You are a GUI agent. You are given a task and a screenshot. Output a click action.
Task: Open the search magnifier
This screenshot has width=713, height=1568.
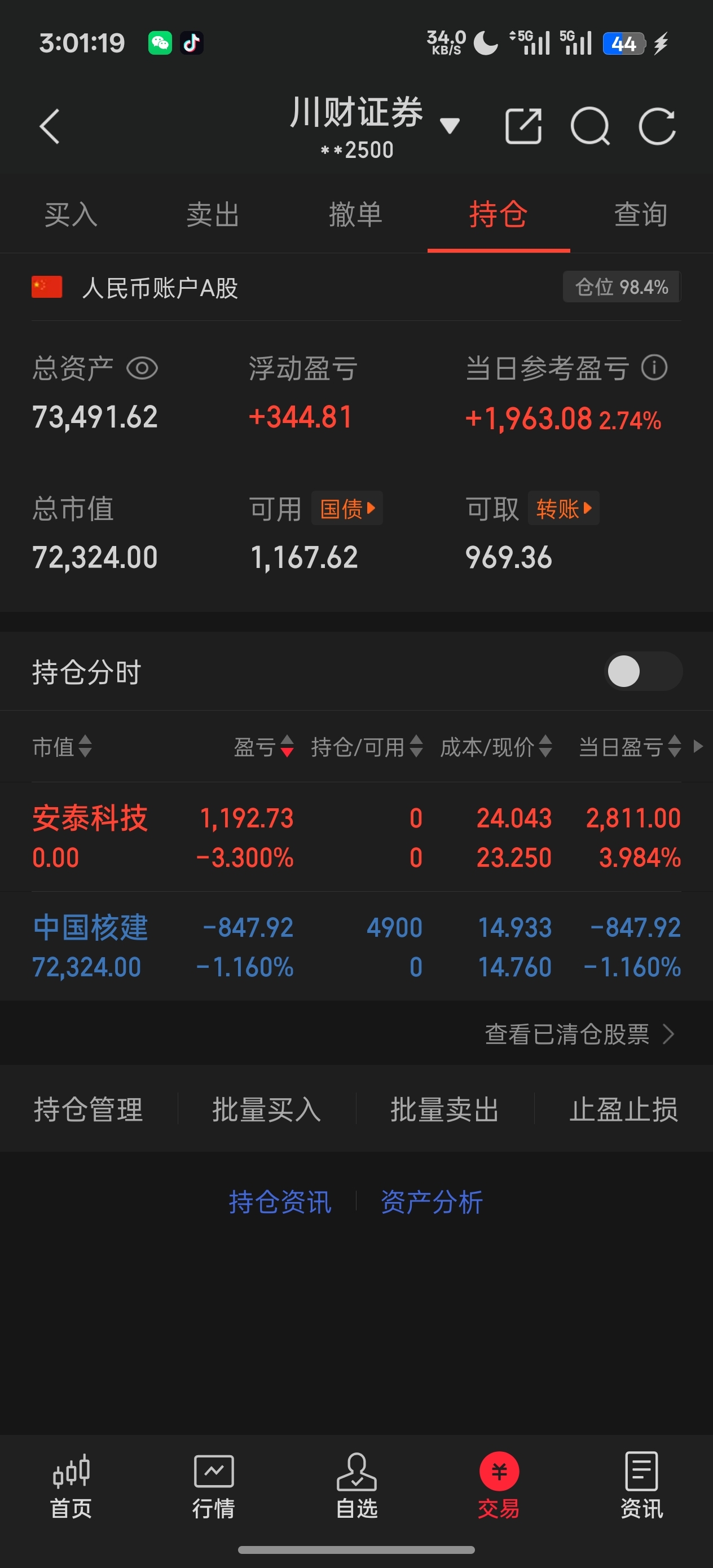click(x=589, y=126)
